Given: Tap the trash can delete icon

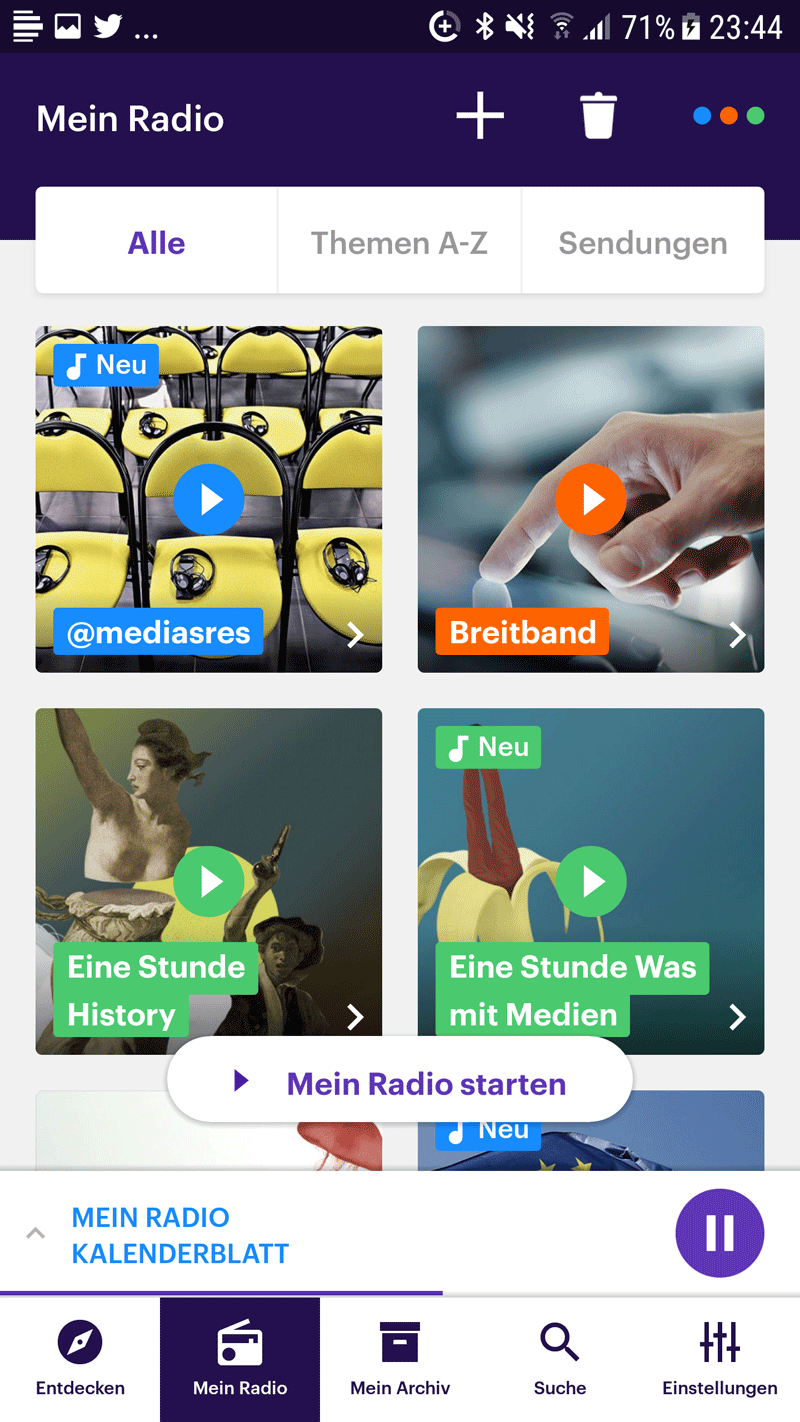Looking at the screenshot, I should coord(598,116).
